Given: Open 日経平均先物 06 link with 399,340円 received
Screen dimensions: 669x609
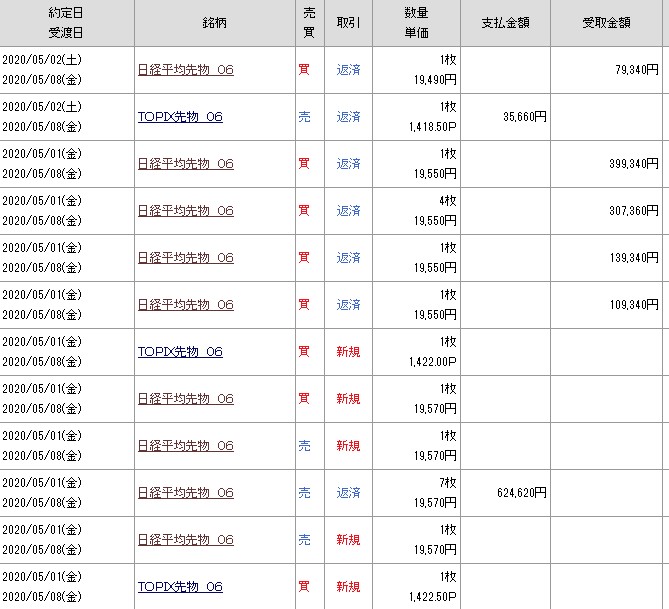Looking at the screenshot, I should tap(185, 164).
